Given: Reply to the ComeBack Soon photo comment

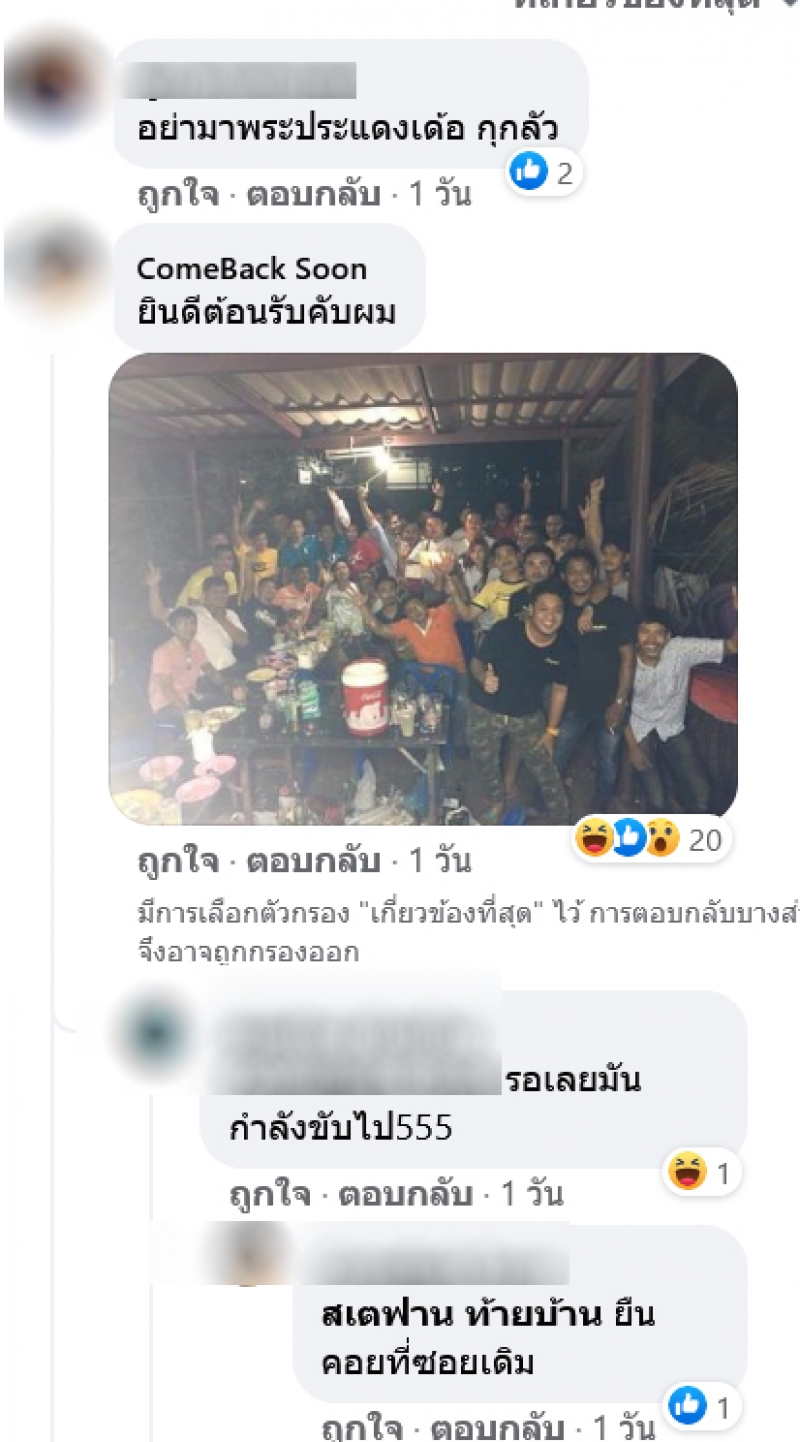Looking at the screenshot, I should [312, 861].
